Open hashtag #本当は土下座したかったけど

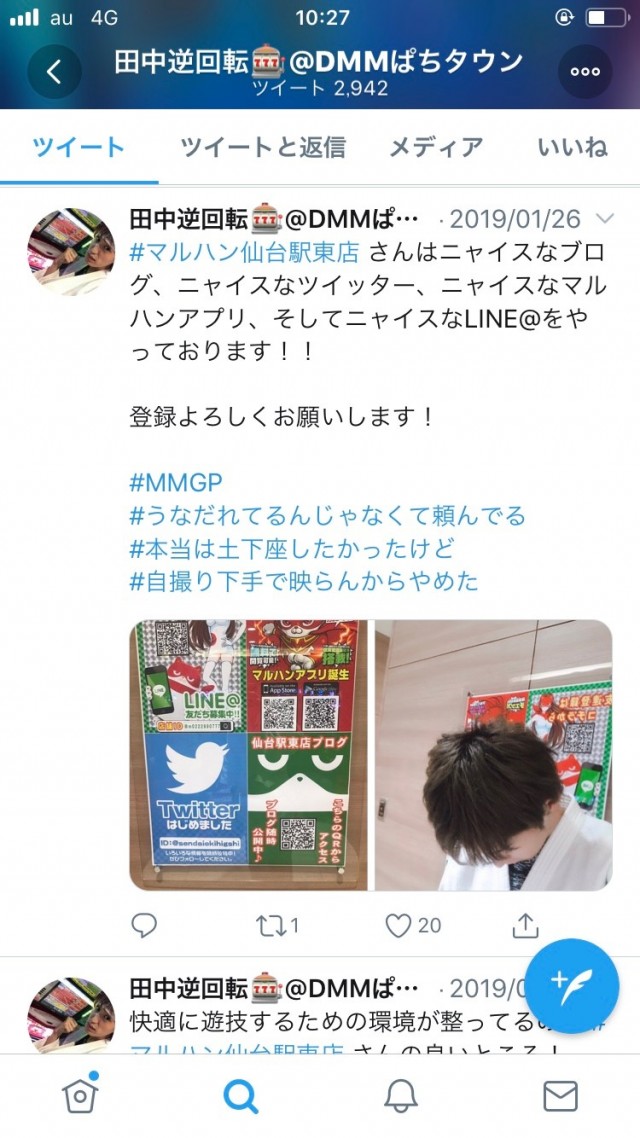pos(292,547)
